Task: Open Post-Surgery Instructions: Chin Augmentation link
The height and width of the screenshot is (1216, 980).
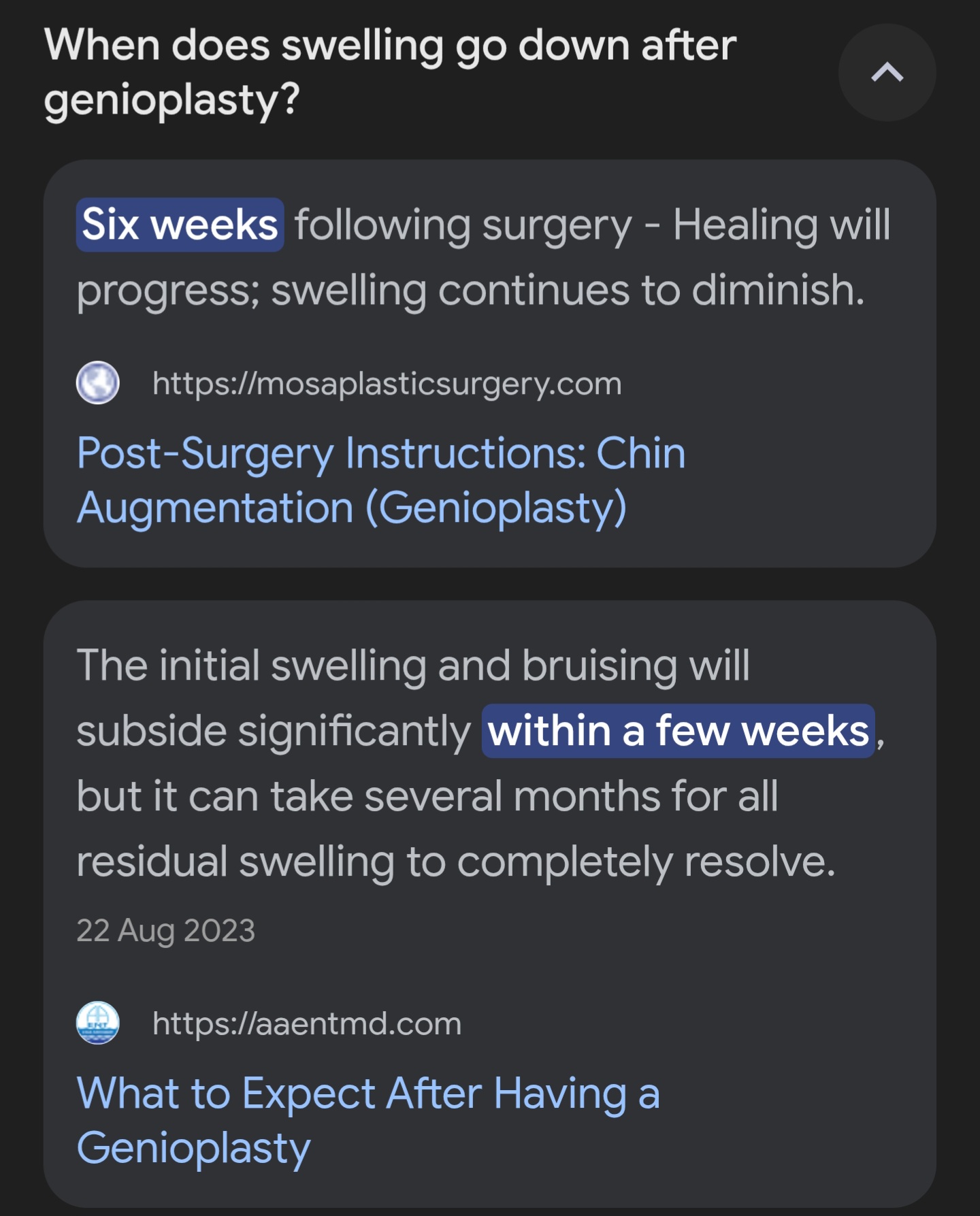Action: coord(381,480)
